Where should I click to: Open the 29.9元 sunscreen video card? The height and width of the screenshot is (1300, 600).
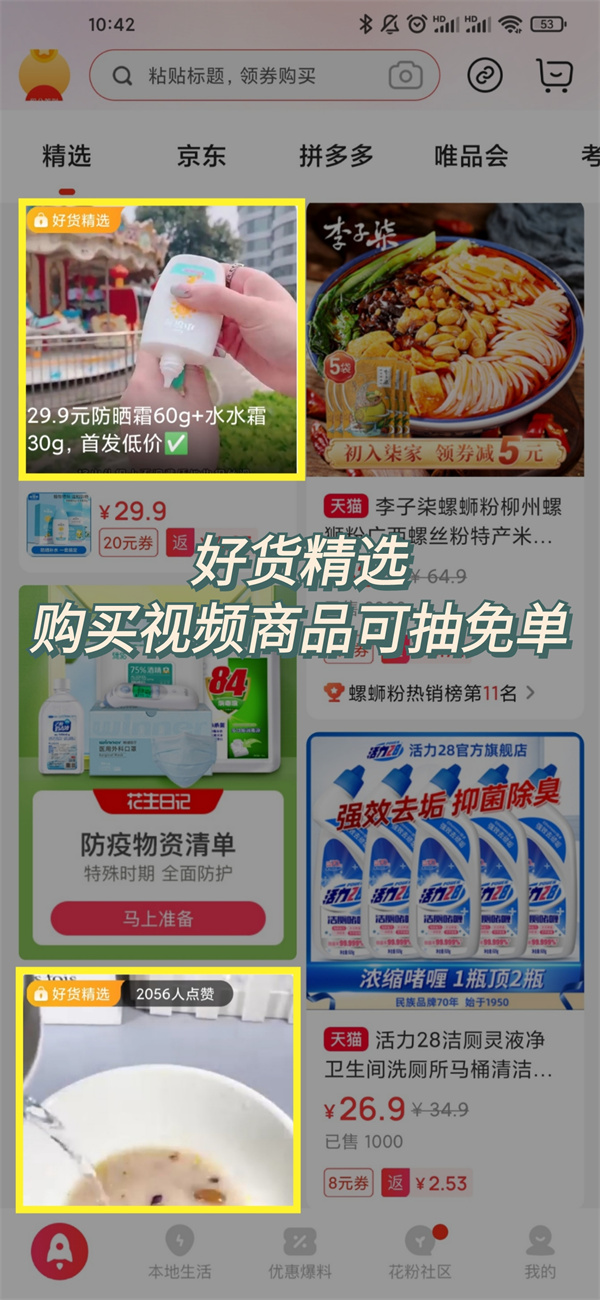pyautogui.click(x=161, y=337)
